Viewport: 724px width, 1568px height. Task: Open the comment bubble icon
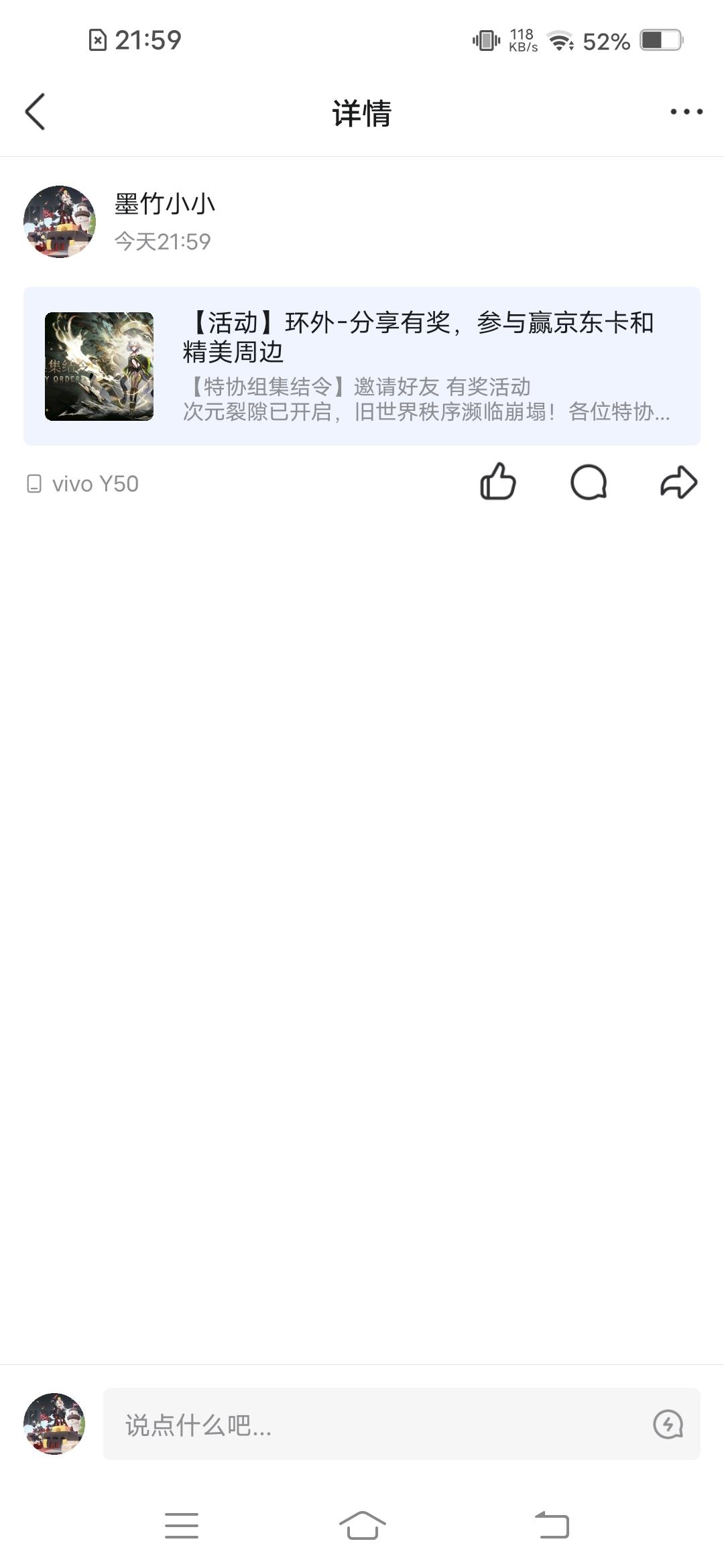(x=589, y=482)
